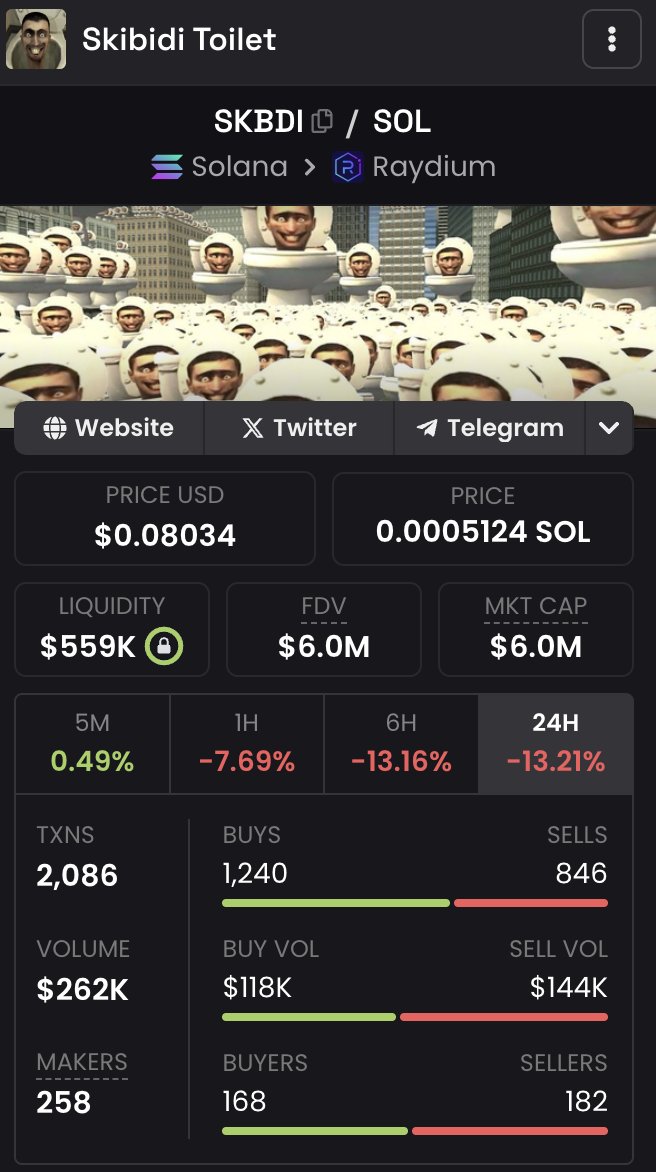This screenshot has width=656, height=1172.
Task: Expand more links with the chevron
Action: (x=610, y=428)
